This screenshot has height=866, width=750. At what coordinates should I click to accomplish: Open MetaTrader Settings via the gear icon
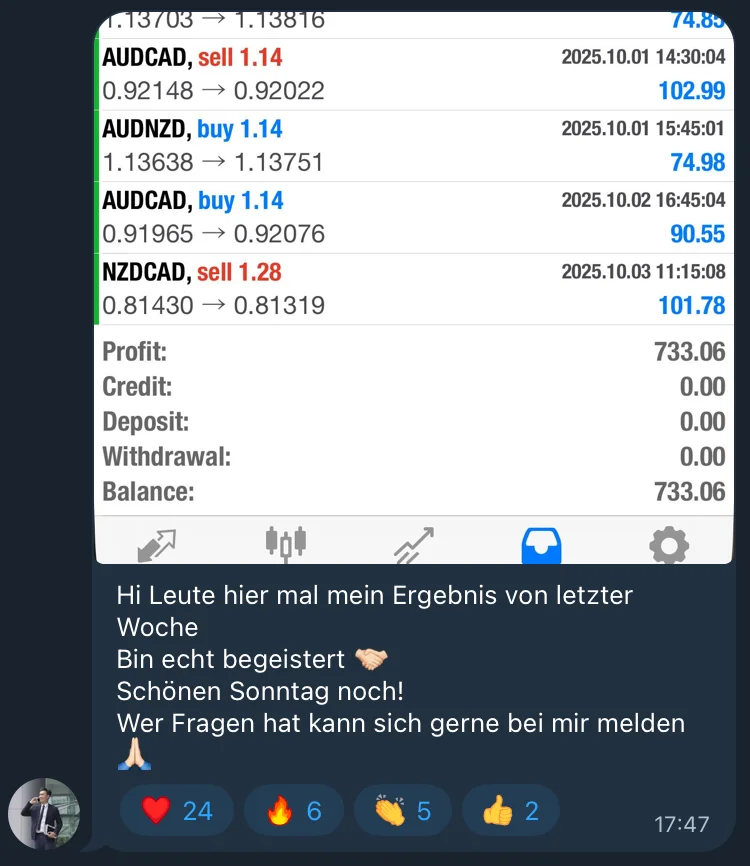point(669,545)
